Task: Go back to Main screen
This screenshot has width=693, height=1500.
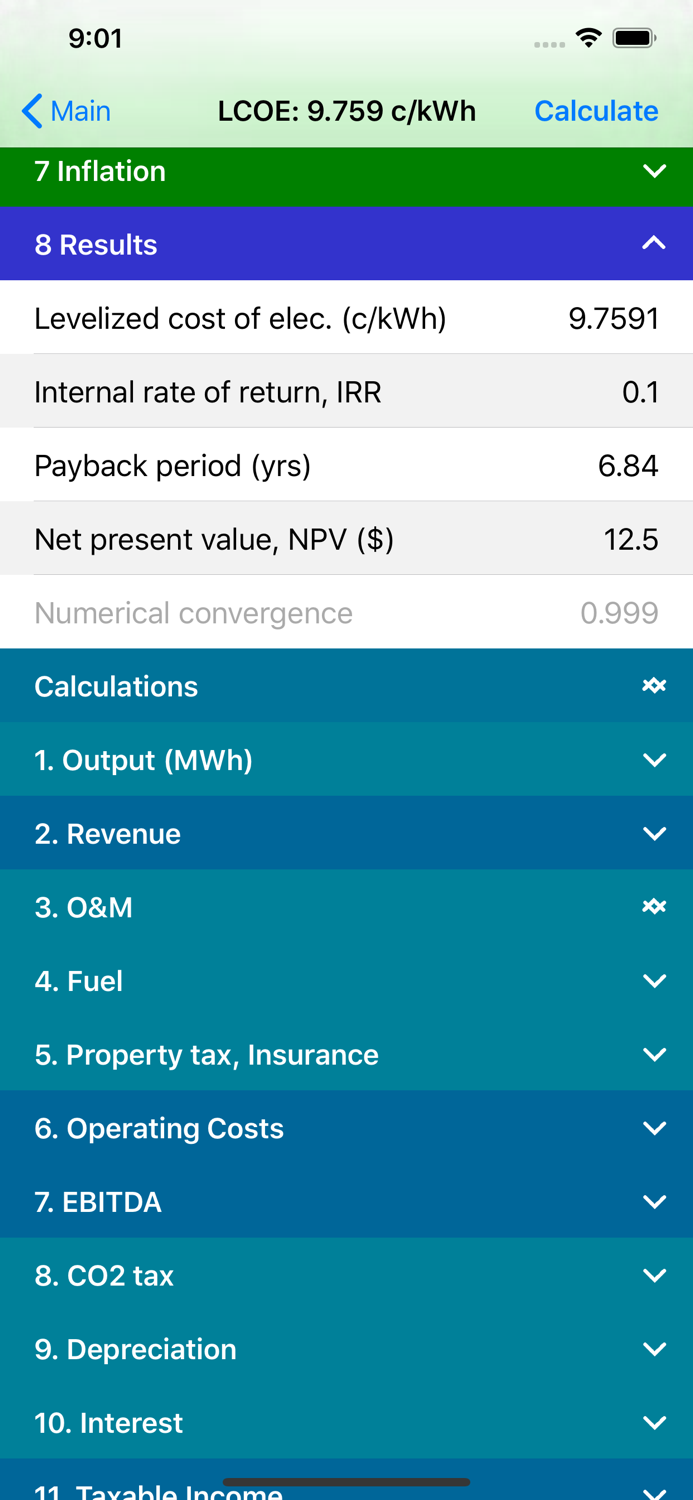Action: click(x=66, y=111)
